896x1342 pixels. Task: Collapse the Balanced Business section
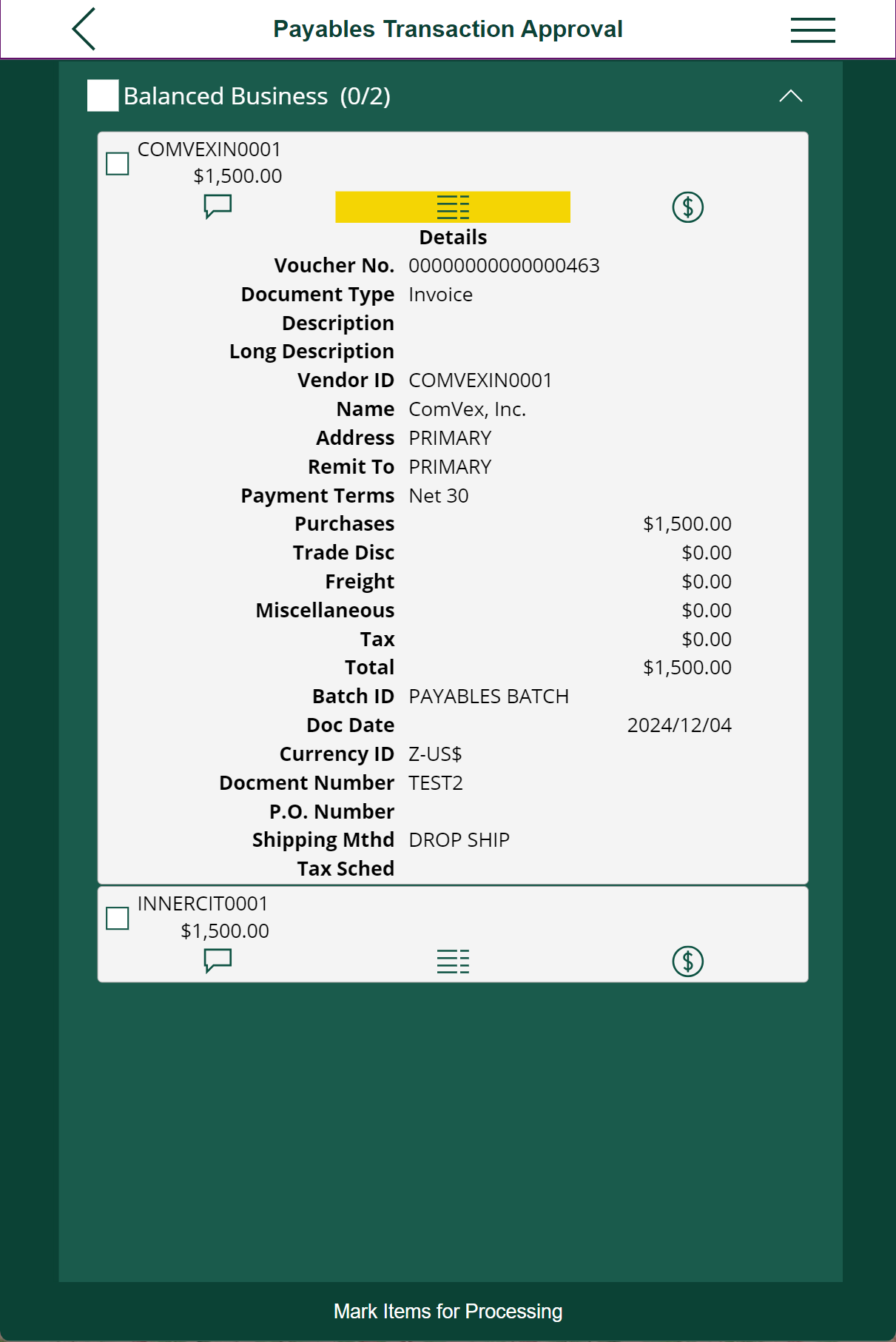[790, 96]
